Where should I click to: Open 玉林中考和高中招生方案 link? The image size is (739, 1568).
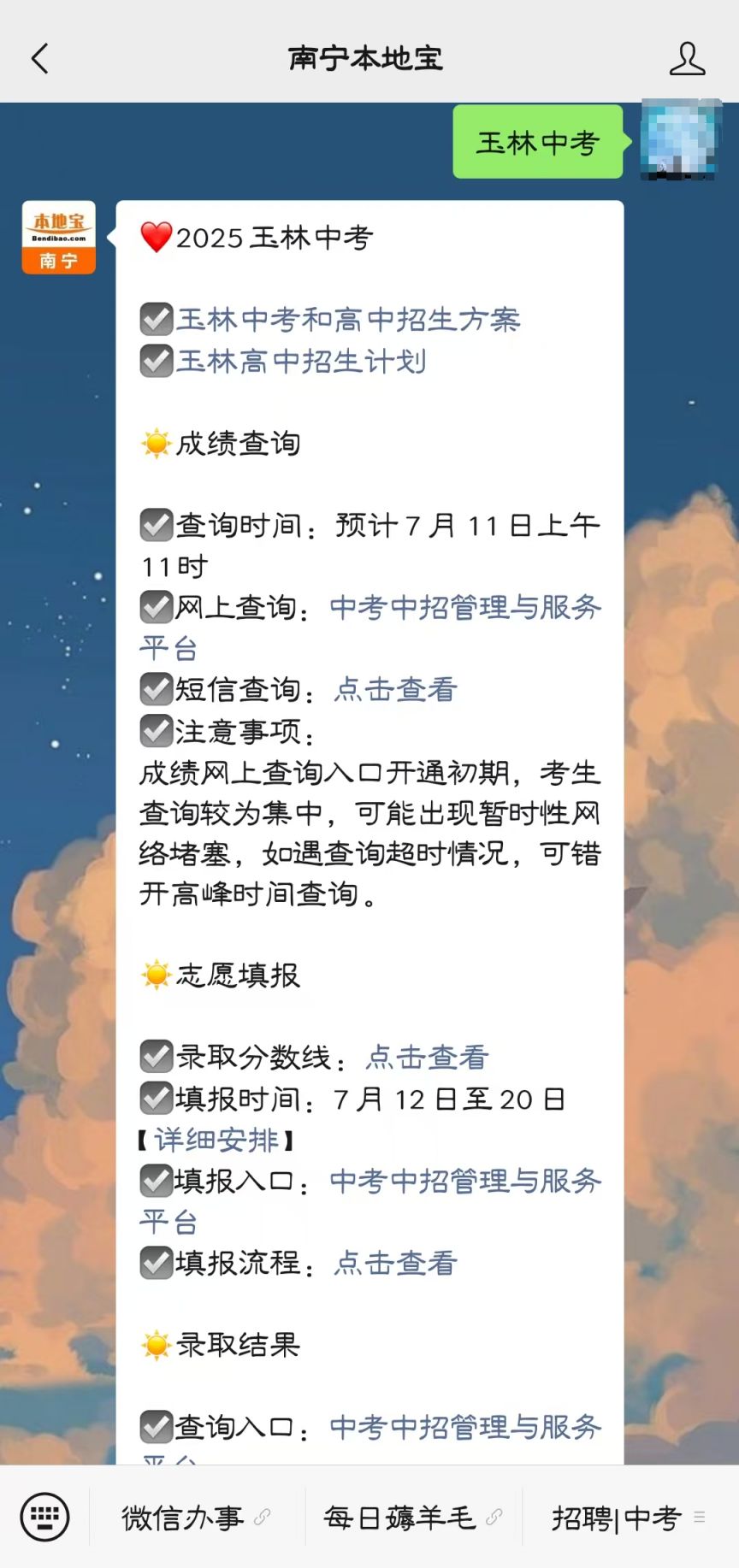tap(349, 320)
